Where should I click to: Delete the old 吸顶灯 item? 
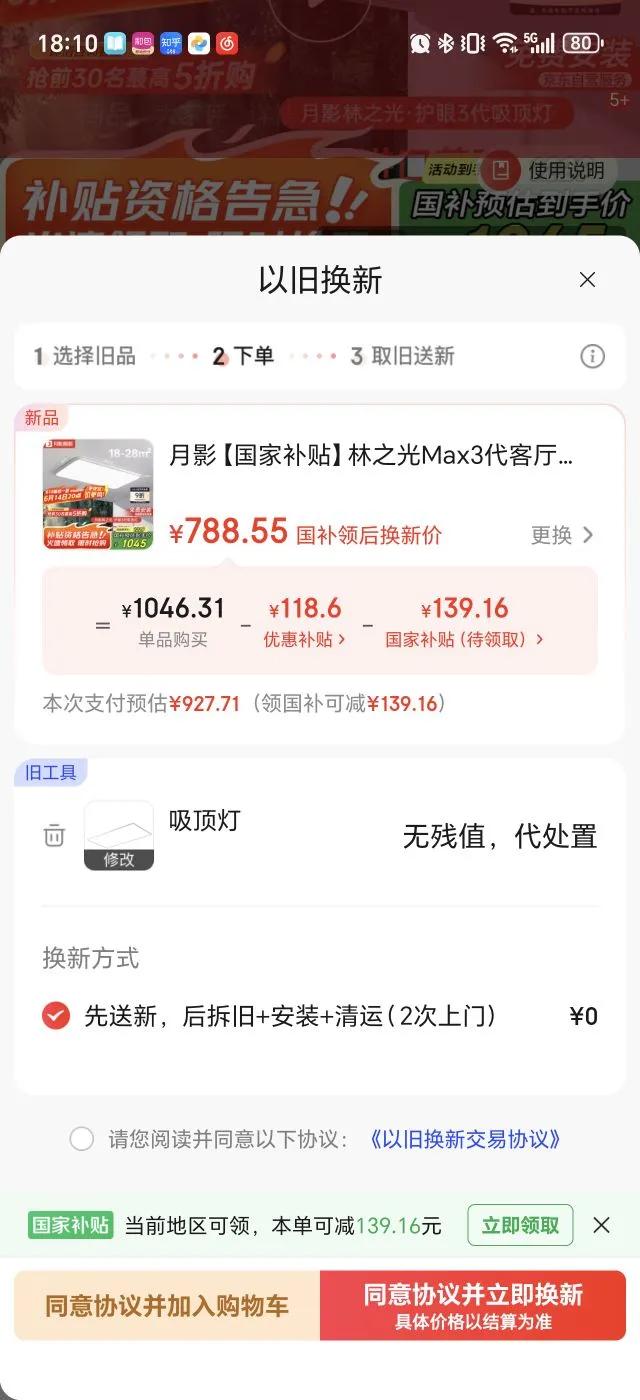pyautogui.click(x=54, y=836)
